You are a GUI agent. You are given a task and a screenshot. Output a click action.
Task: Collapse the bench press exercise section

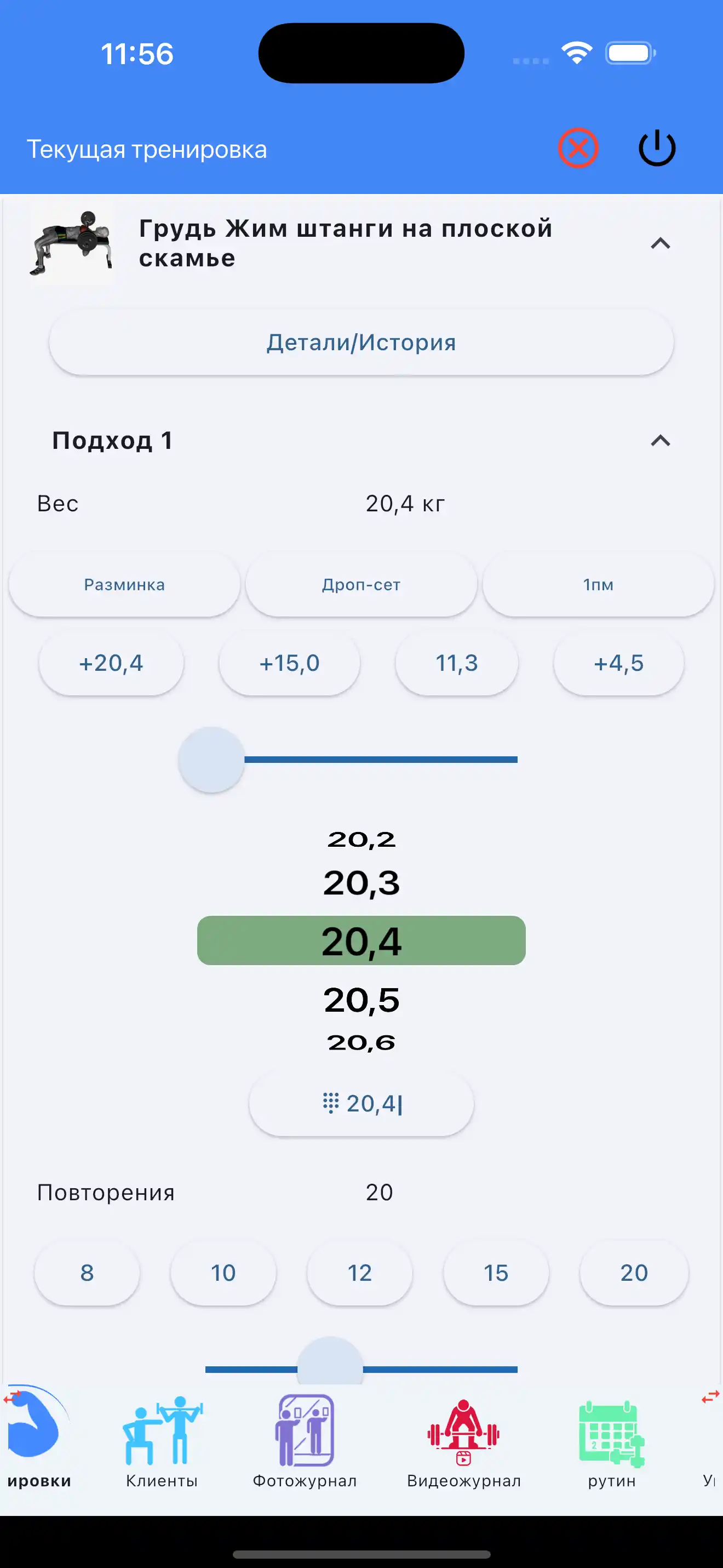click(x=661, y=243)
